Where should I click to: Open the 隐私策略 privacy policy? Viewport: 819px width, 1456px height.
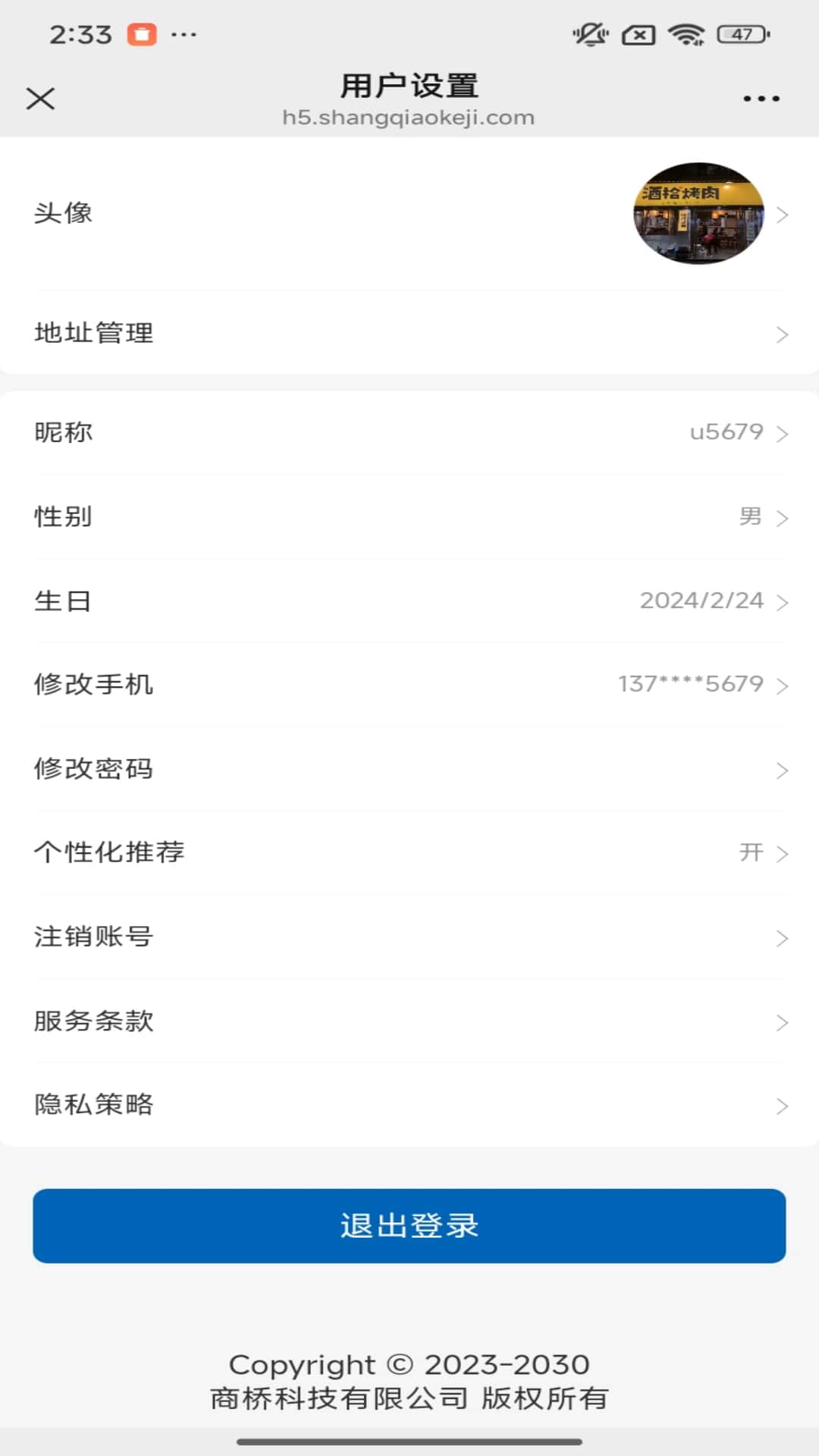point(409,1105)
